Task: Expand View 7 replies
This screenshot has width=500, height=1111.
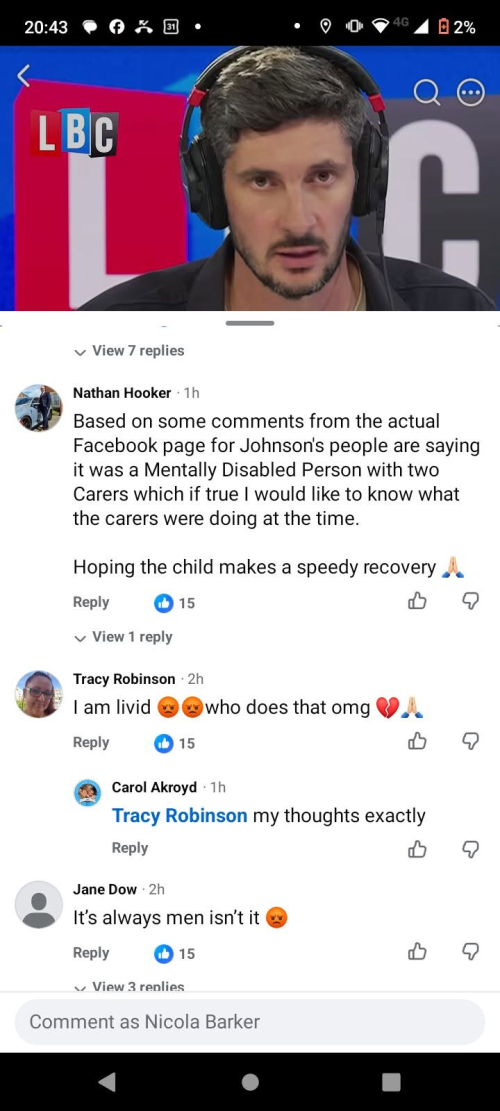Action: tap(130, 351)
